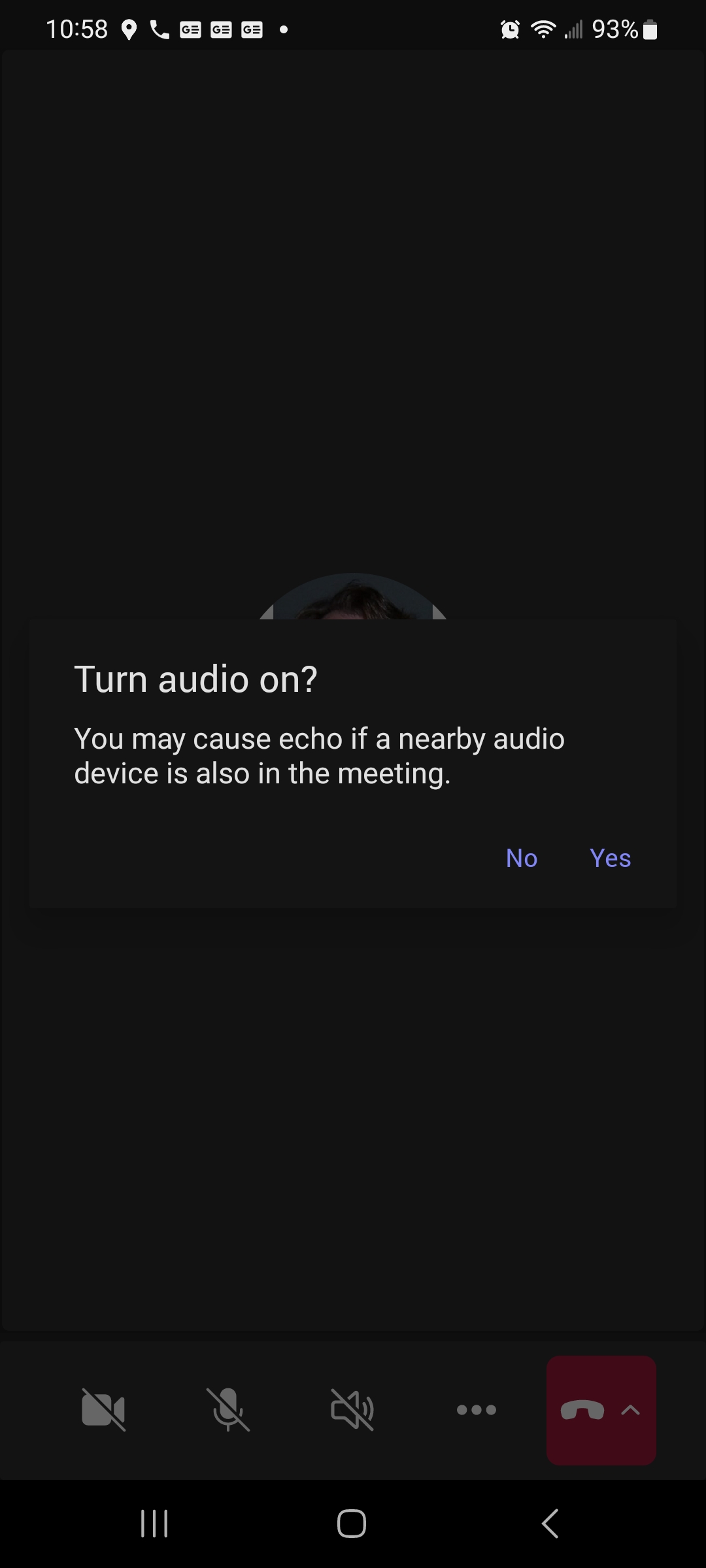Expand the leave options chevron

(631, 1410)
